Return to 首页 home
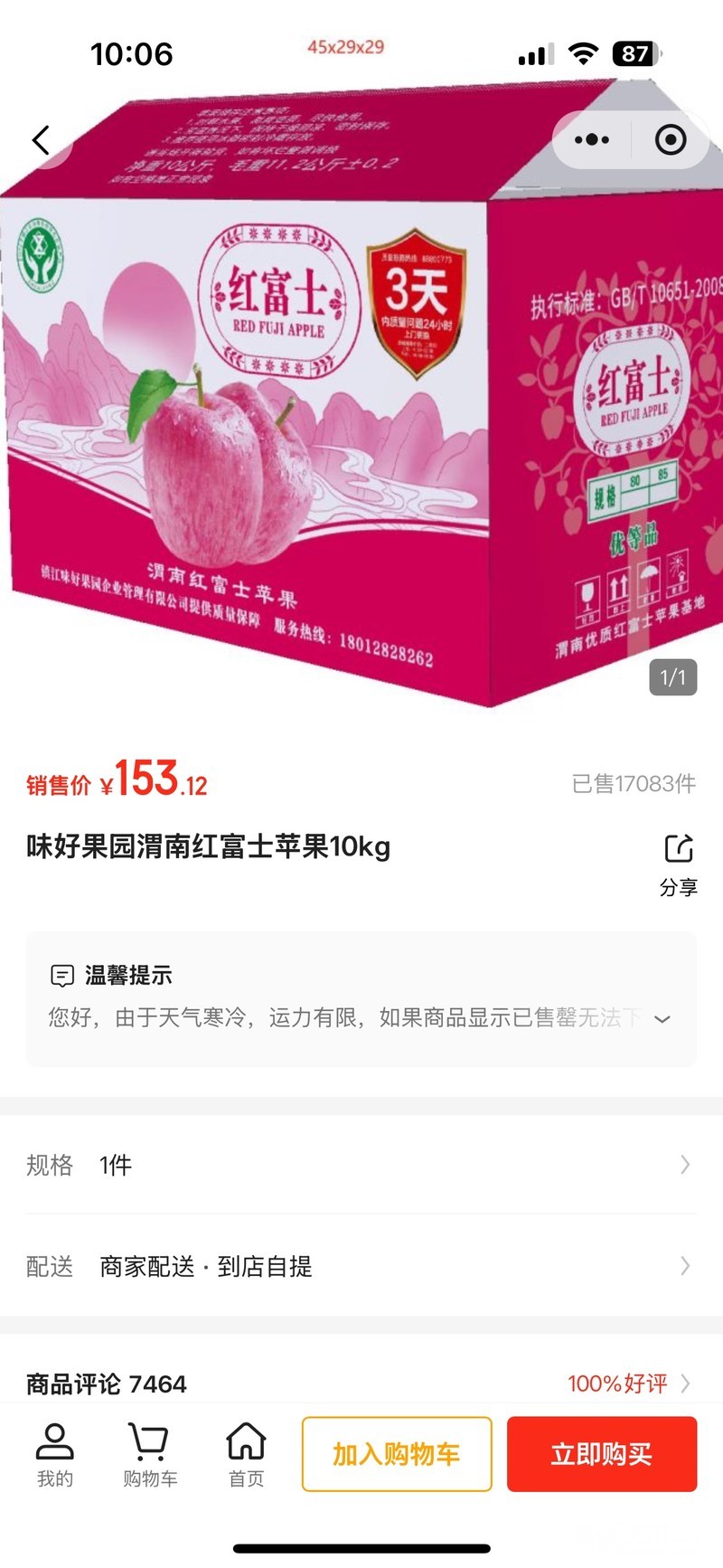Viewport: 723px width, 1568px height. (x=246, y=1454)
